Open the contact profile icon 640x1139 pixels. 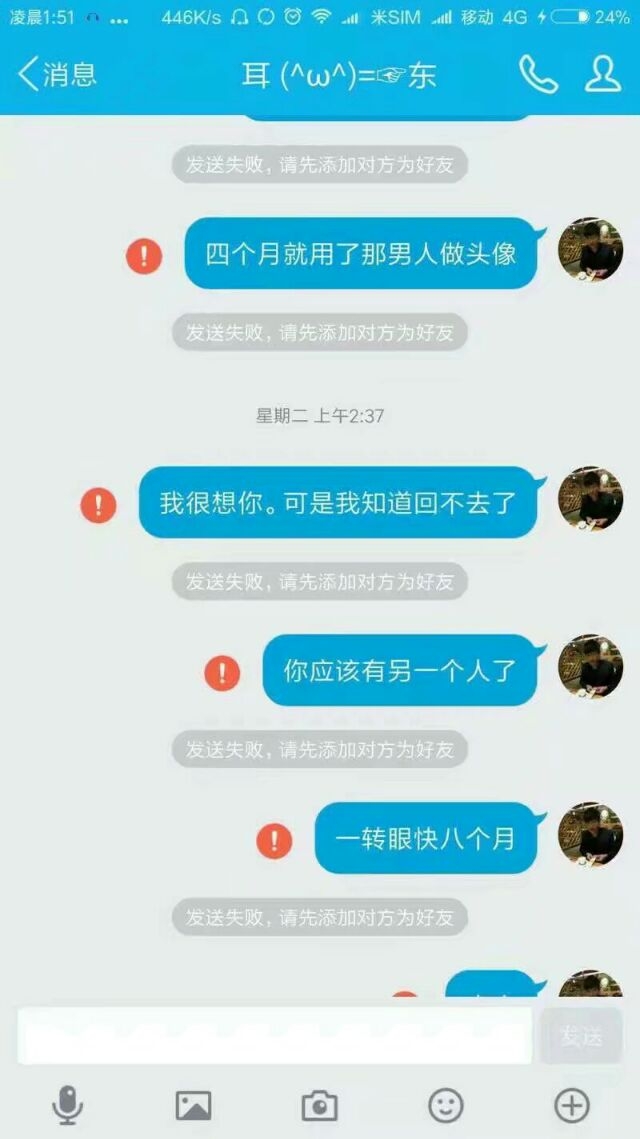pyautogui.click(x=603, y=74)
